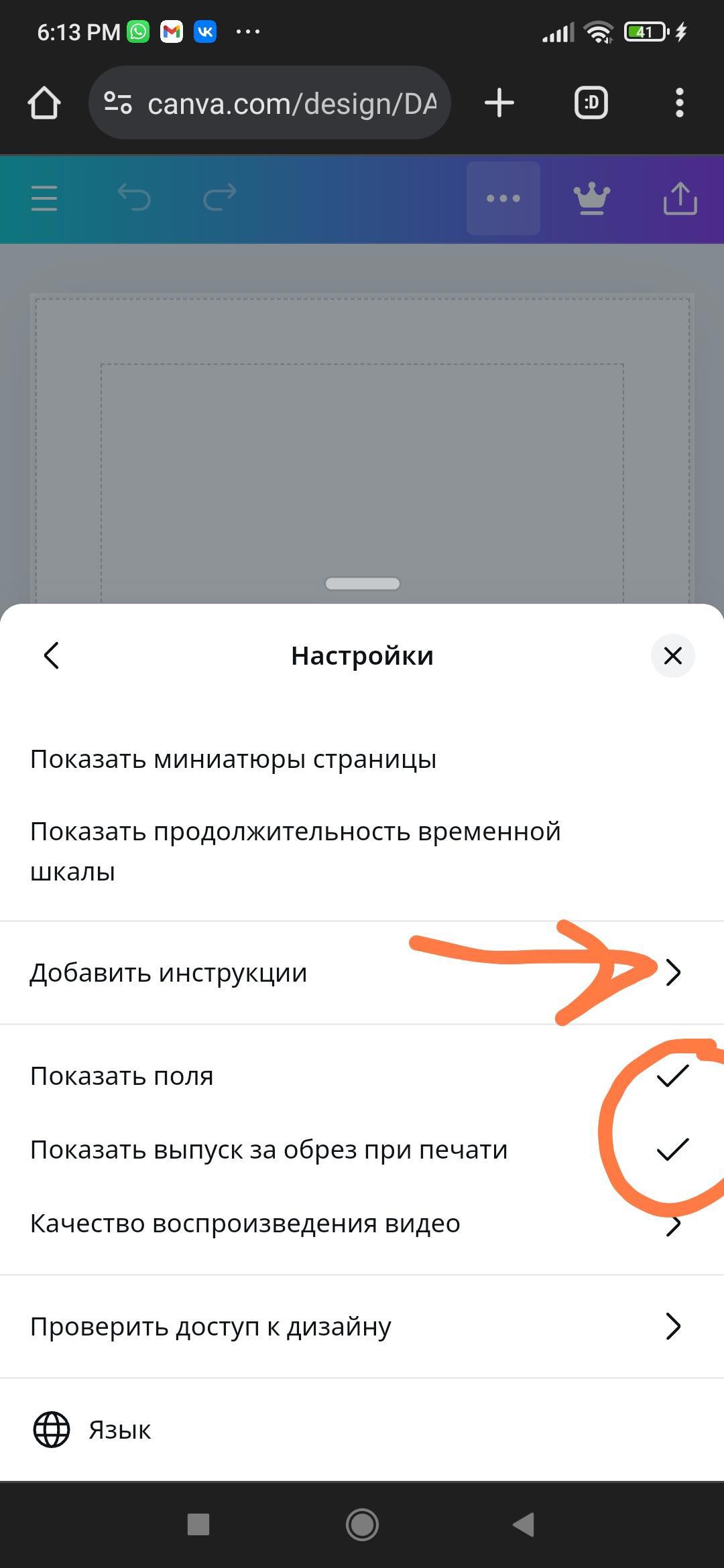
Task: Open the Язык language setting
Action: (121, 1430)
